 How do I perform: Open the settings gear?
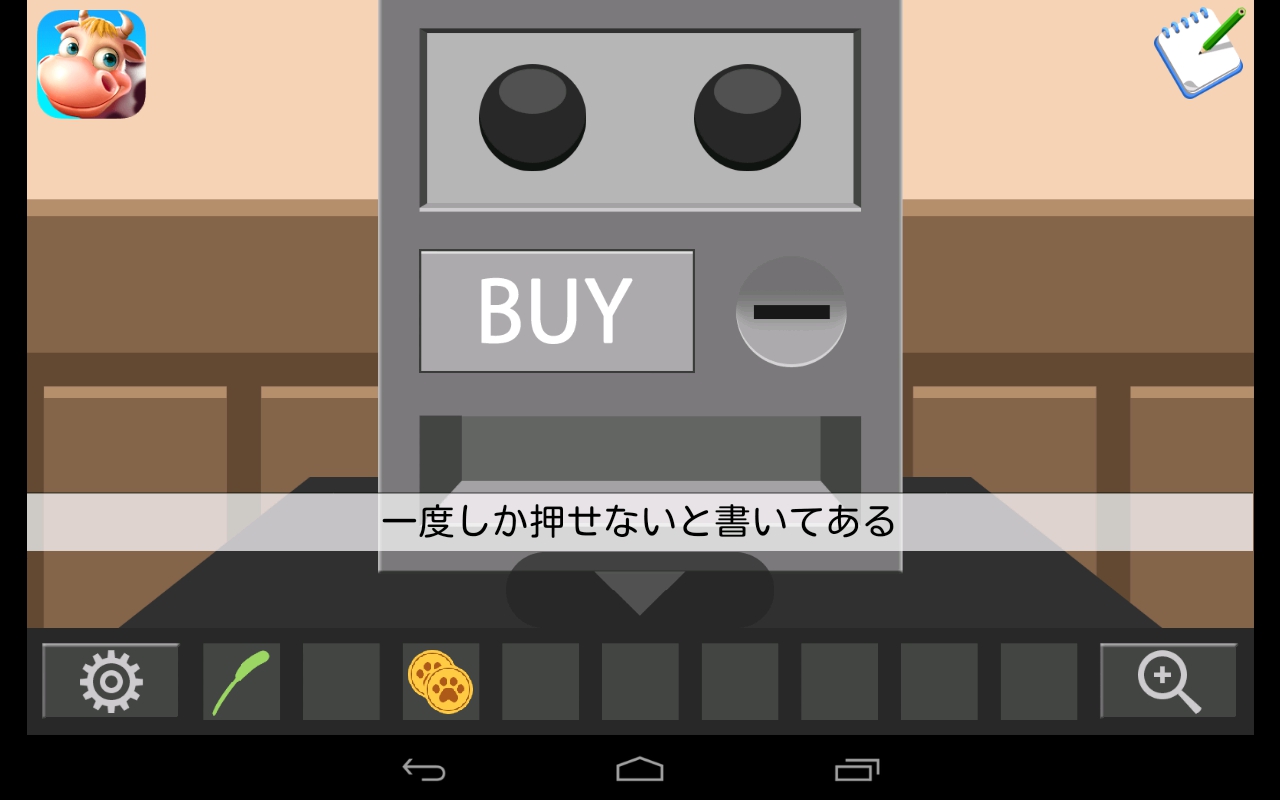[x=111, y=681]
